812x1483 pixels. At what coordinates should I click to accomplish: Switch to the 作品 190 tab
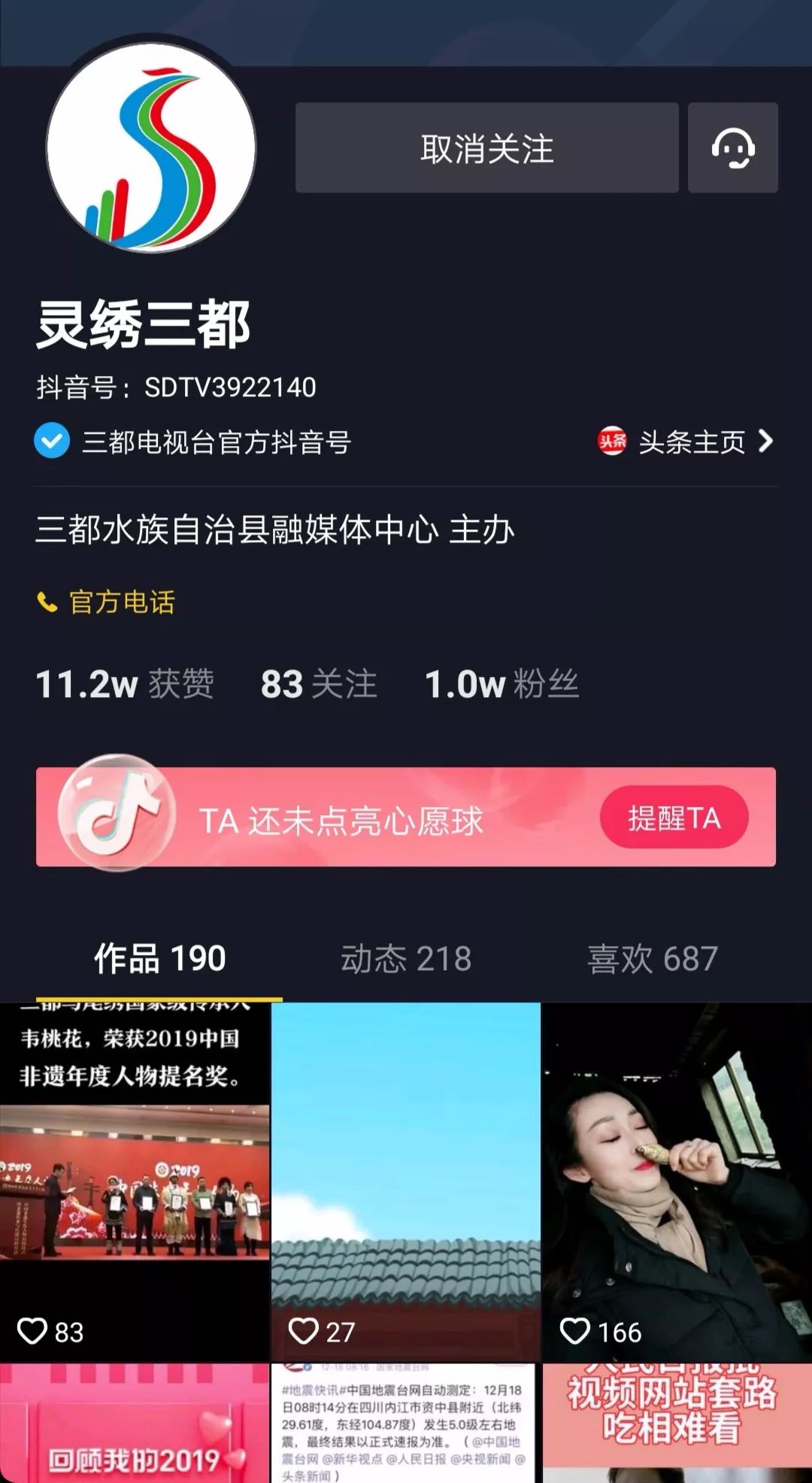pyautogui.click(x=159, y=959)
